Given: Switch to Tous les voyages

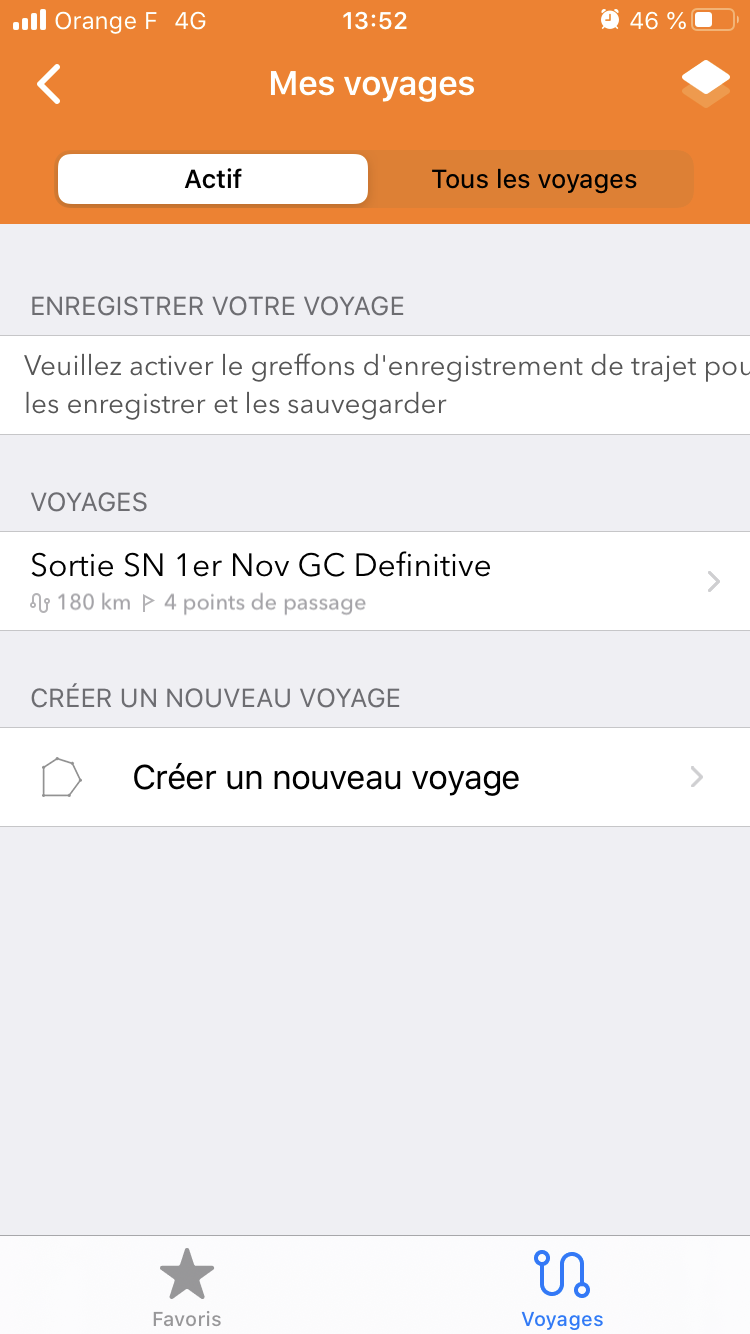Looking at the screenshot, I should tap(534, 179).
